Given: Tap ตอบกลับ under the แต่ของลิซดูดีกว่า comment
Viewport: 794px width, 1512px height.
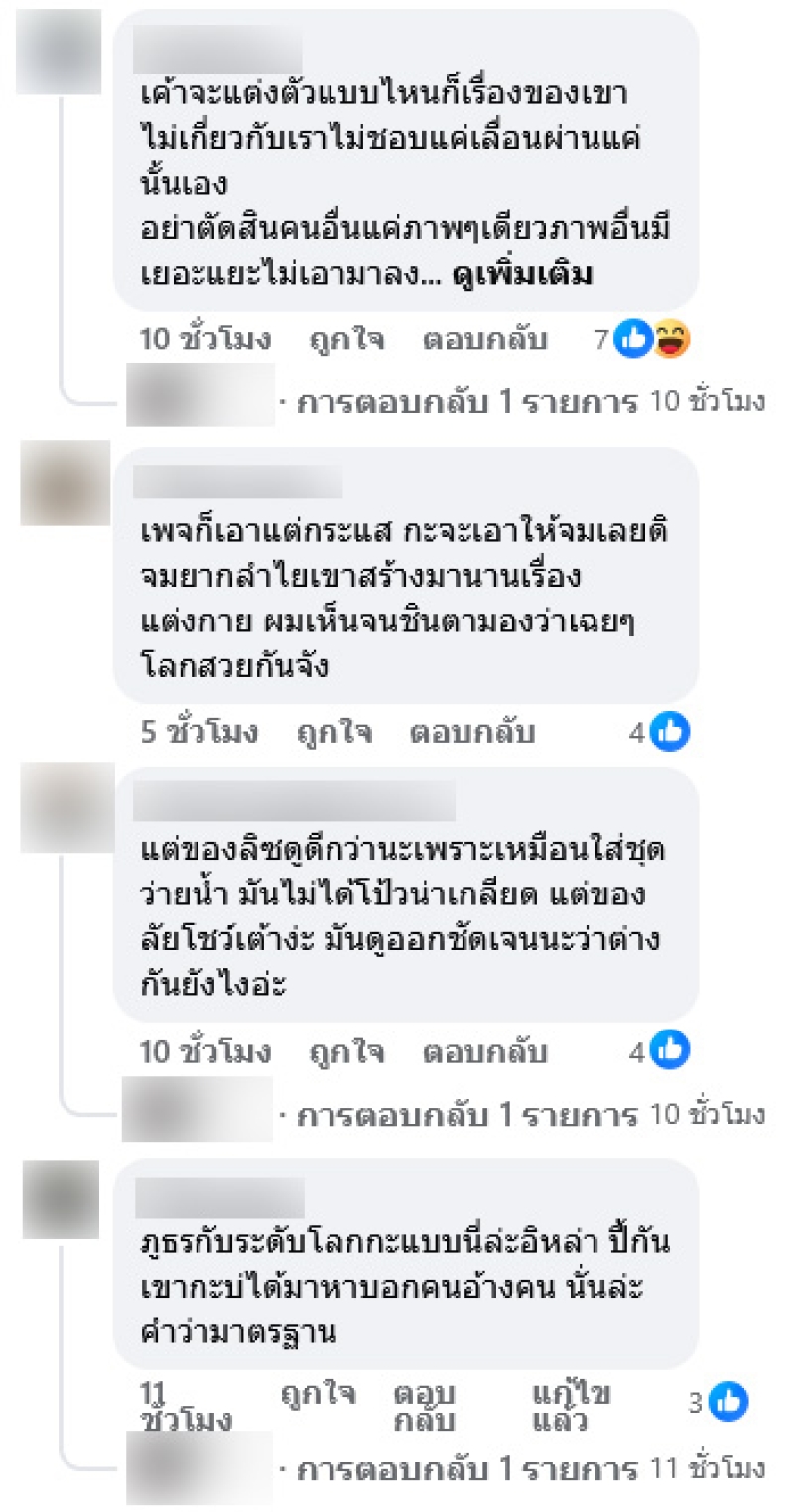Looking at the screenshot, I should pyautogui.click(x=485, y=1051).
